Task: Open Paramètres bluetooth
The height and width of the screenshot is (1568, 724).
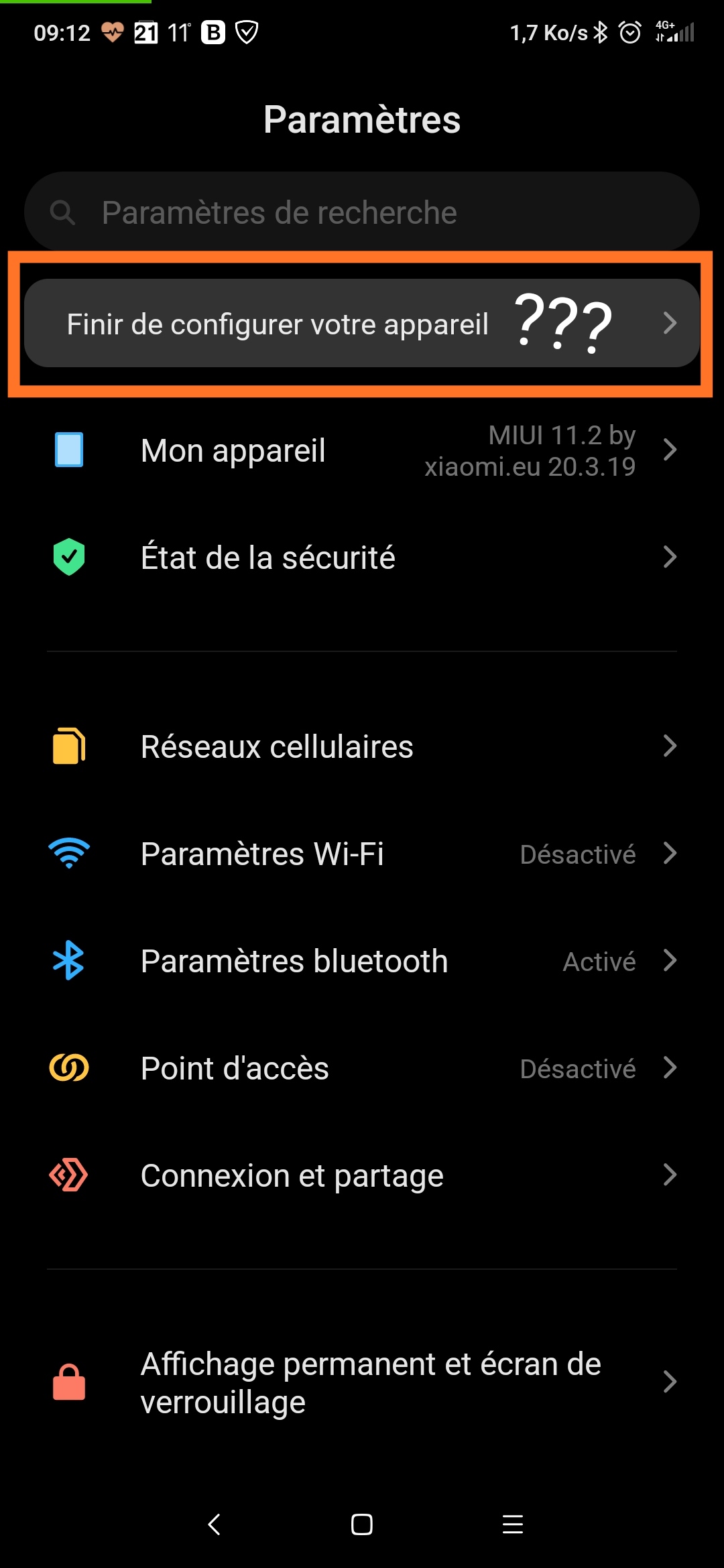Action: (x=362, y=961)
